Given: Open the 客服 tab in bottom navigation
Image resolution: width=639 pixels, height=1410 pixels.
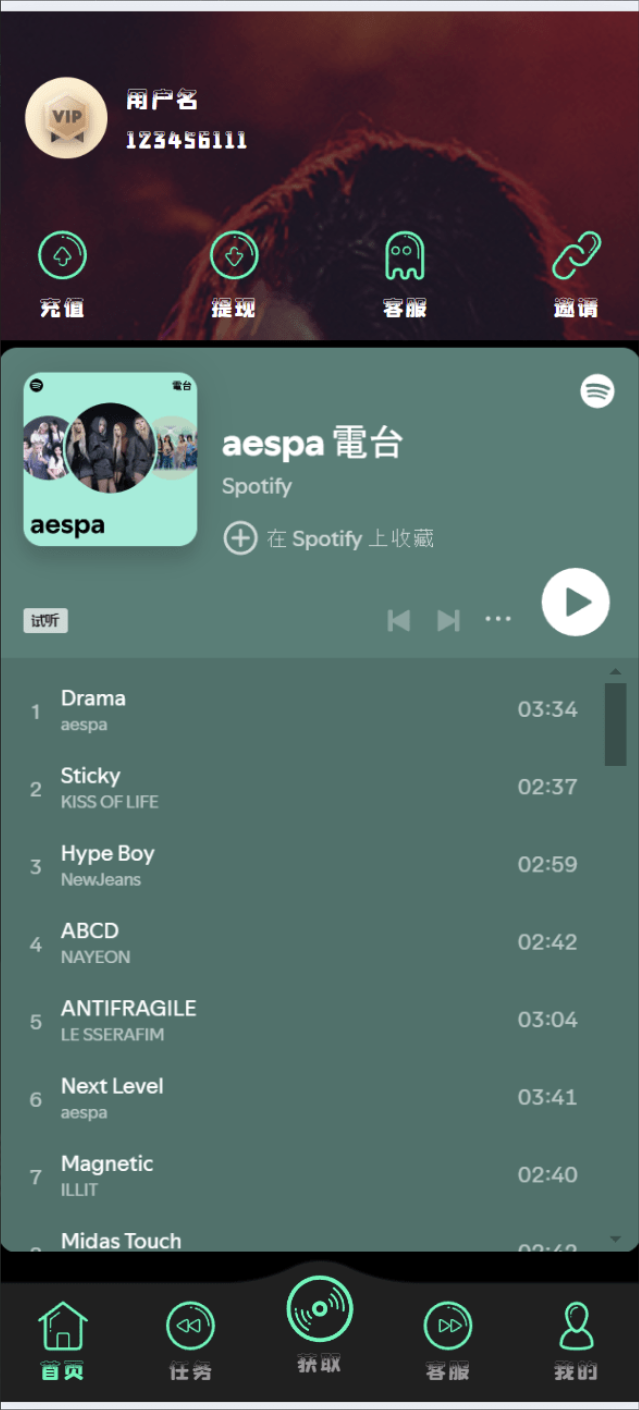Looking at the screenshot, I should pyautogui.click(x=448, y=1340).
